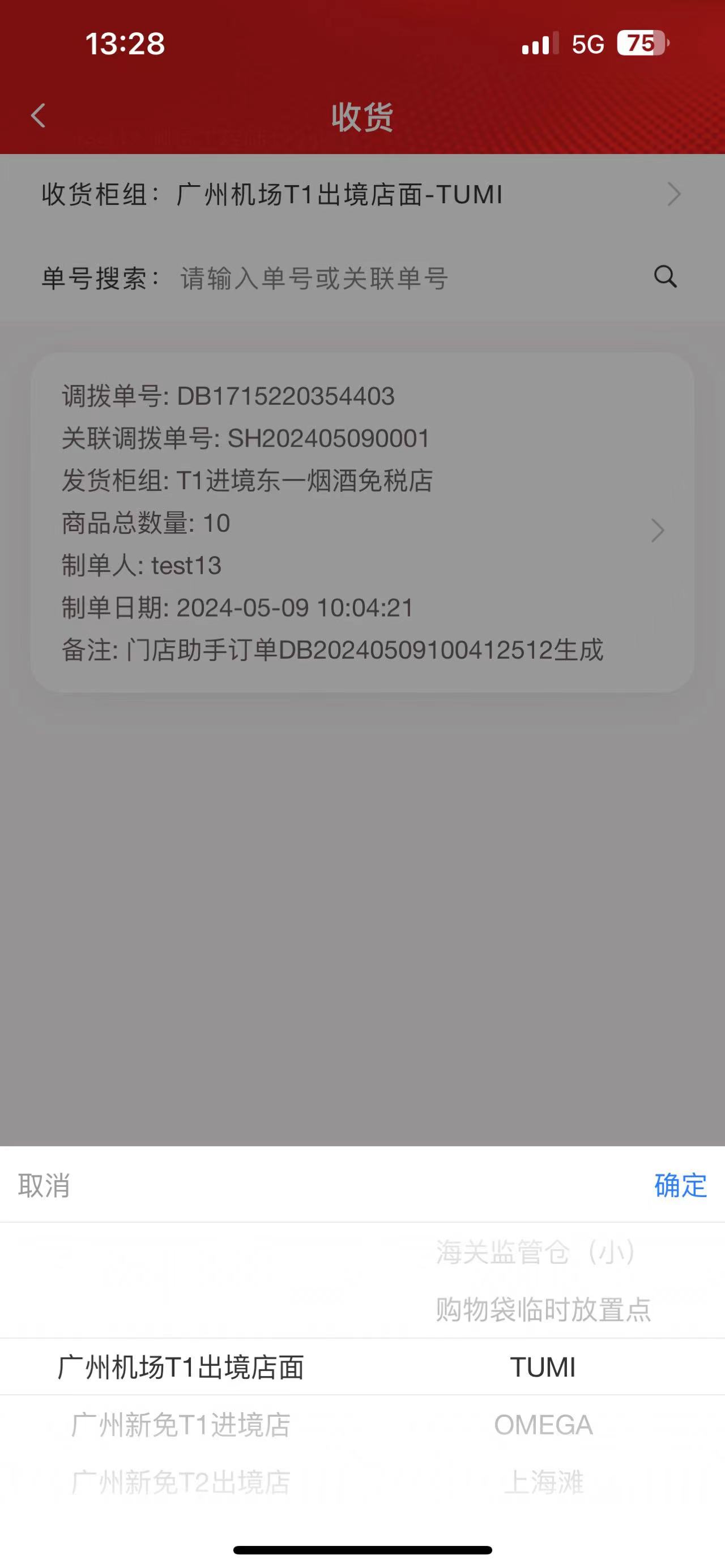Go back from the 收货 page
This screenshot has height=1568, width=725.
[39, 116]
